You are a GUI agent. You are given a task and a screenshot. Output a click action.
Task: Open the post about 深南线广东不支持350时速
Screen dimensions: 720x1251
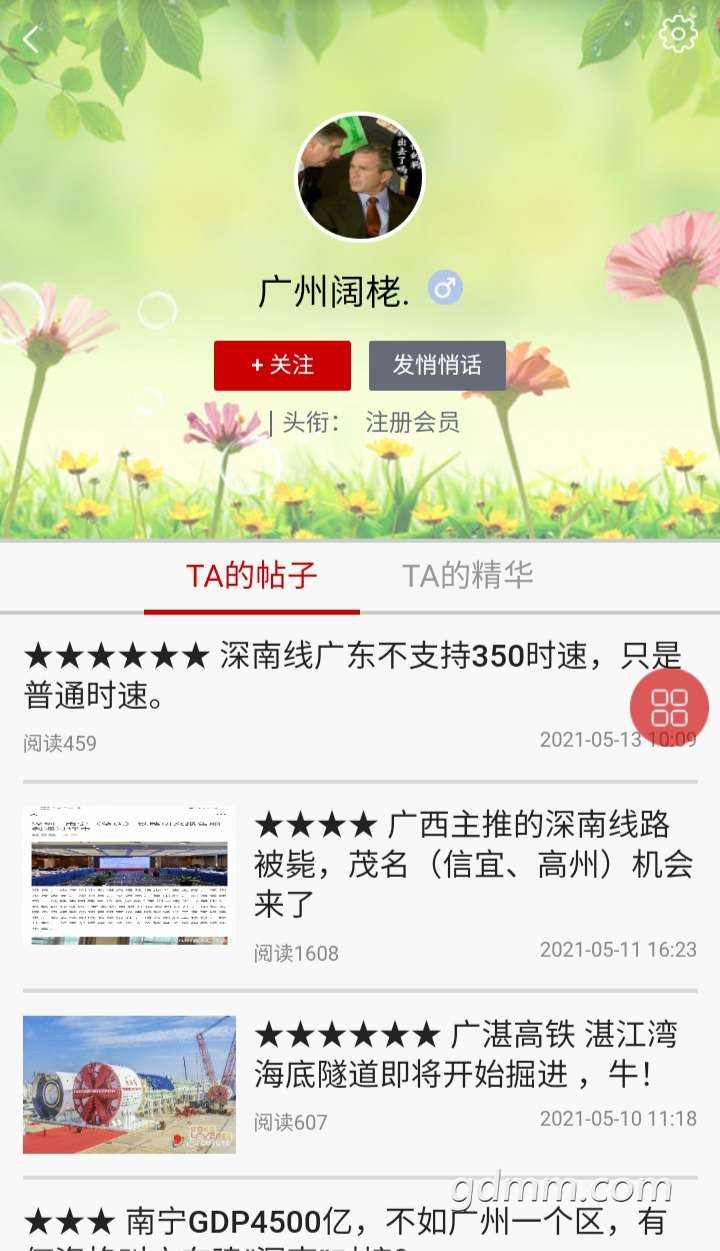coord(330,676)
